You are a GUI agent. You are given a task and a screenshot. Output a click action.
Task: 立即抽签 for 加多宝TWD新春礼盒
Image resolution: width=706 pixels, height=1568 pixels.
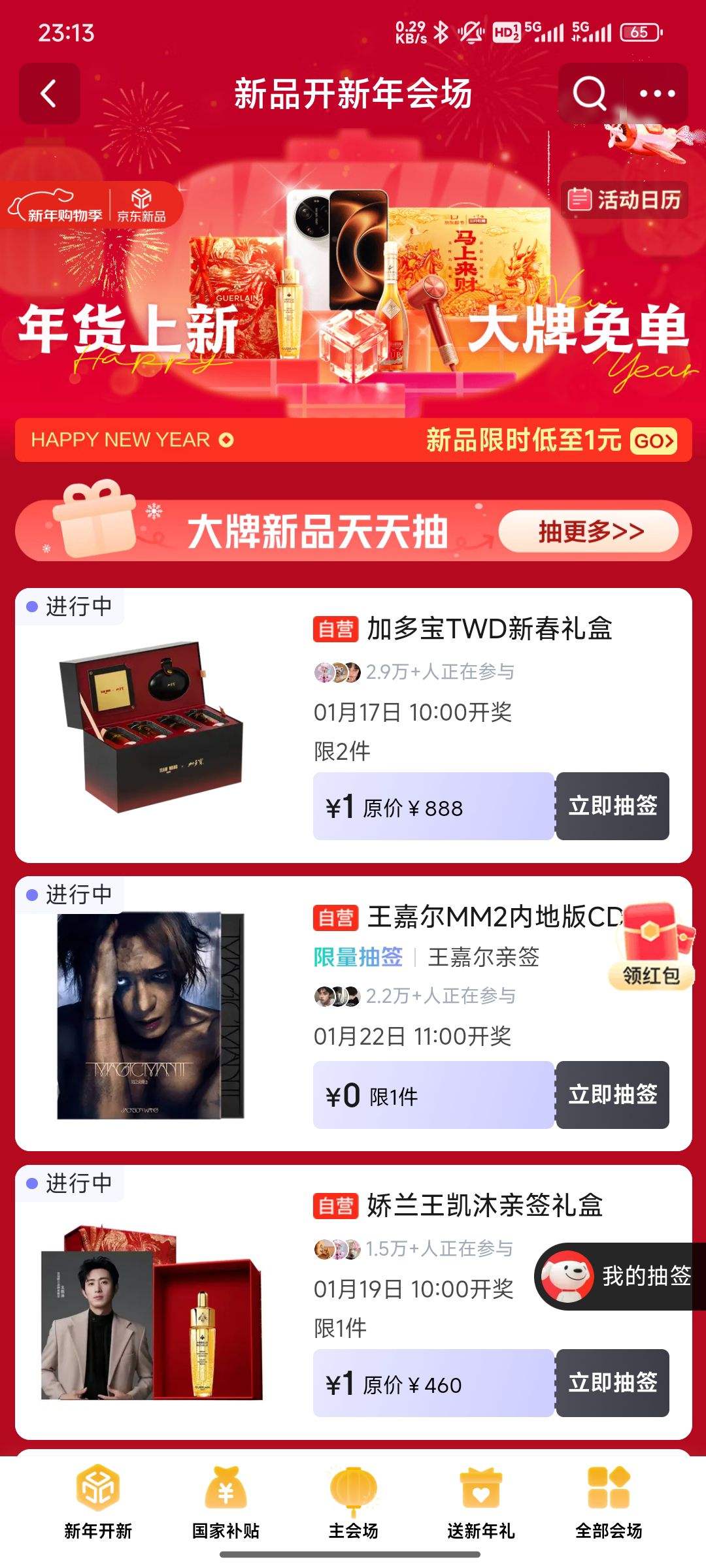(613, 806)
